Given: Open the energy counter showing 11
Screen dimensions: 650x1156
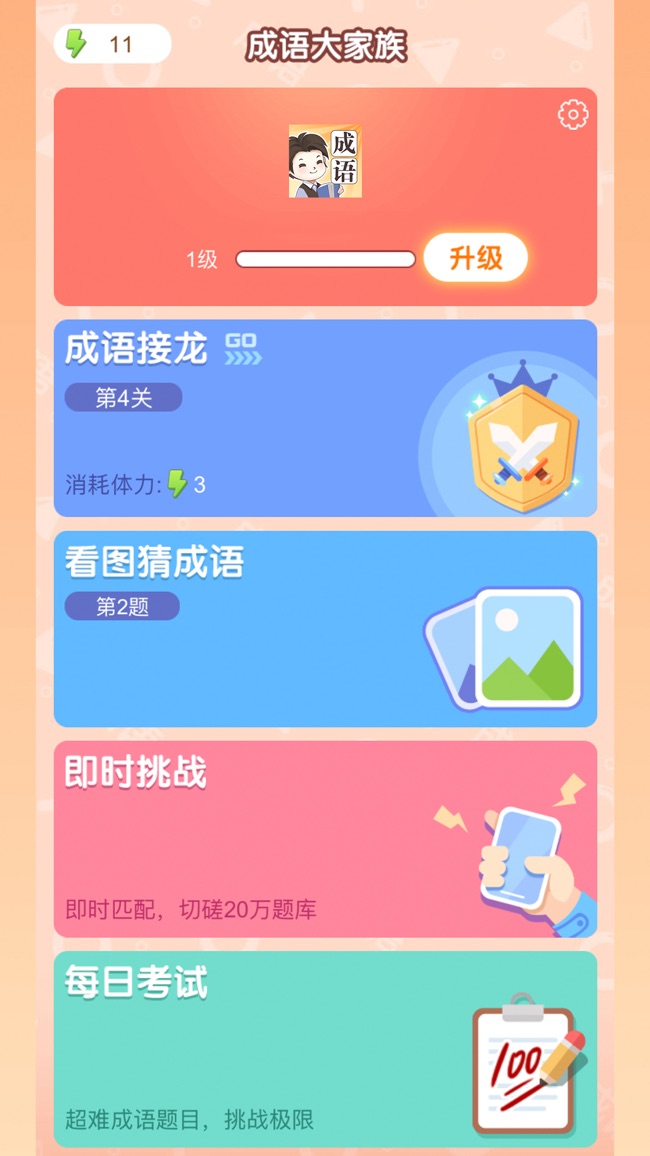Looking at the screenshot, I should click(x=112, y=44).
